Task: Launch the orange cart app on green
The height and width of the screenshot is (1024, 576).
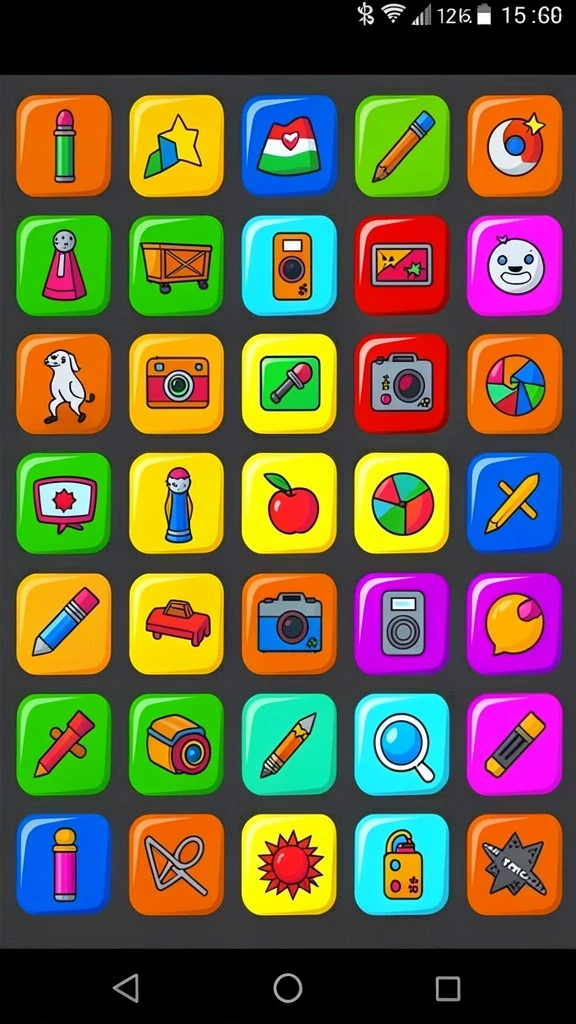Action: 176,265
